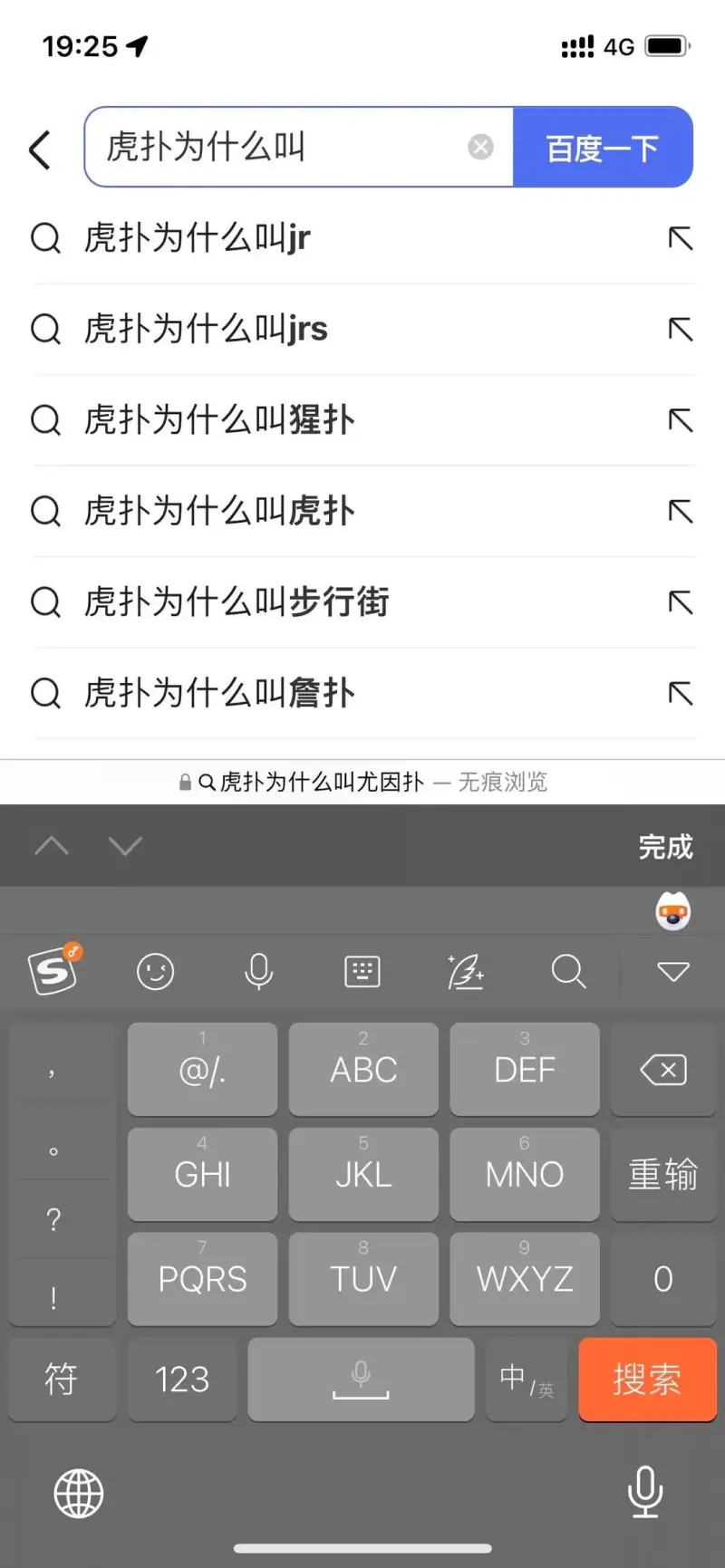The width and height of the screenshot is (725, 1568).
Task: Tap the 重输 re-enter key
Action: (x=663, y=1174)
